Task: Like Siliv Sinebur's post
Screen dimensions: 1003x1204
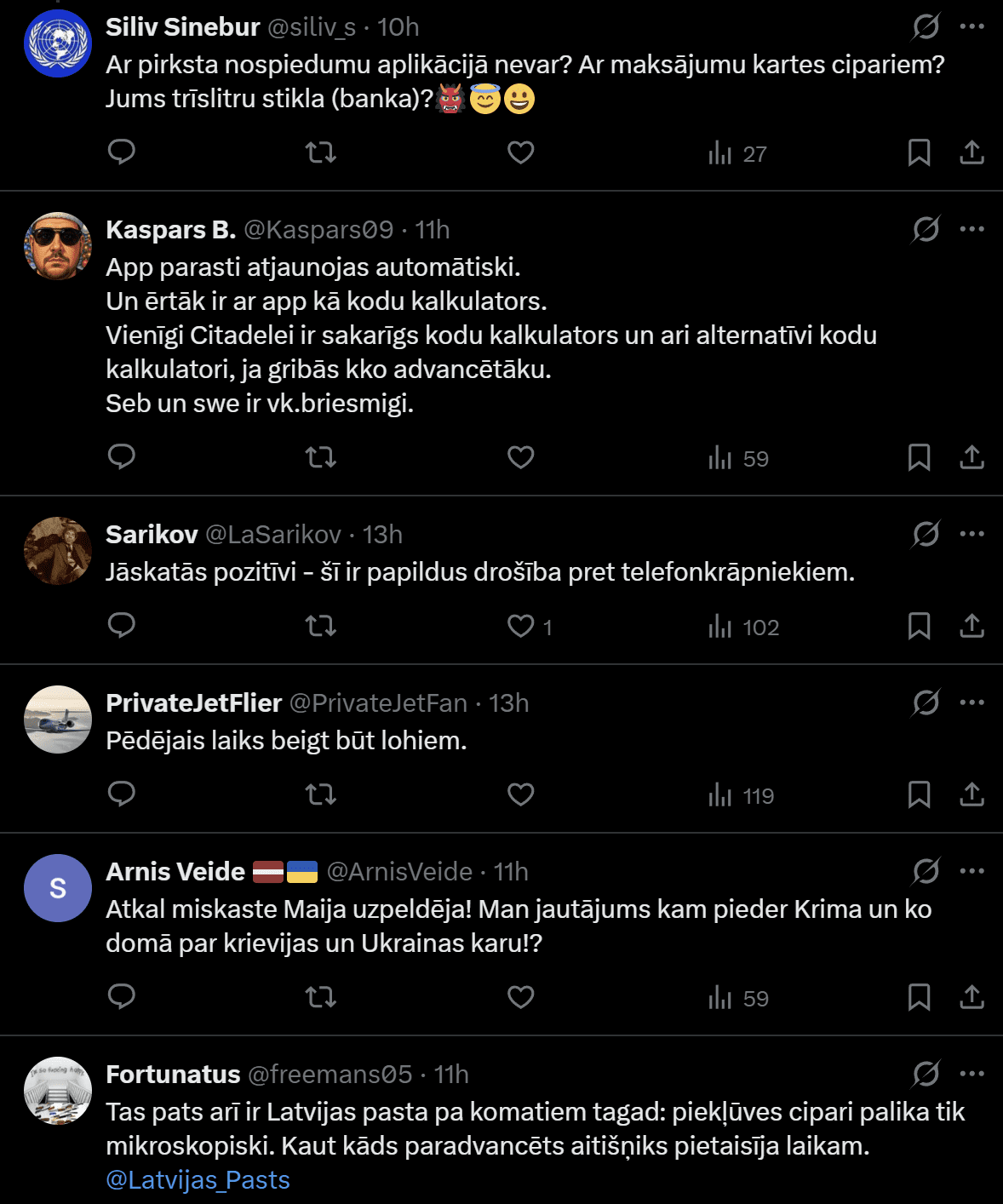Action: click(x=520, y=152)
